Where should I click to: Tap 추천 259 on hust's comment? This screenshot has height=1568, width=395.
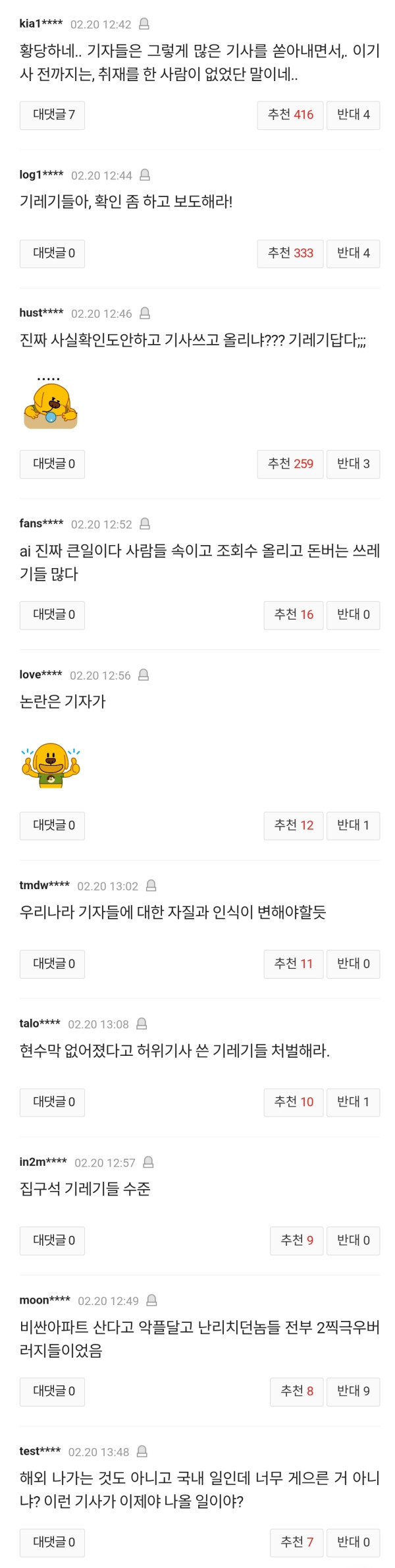point(290,464)
